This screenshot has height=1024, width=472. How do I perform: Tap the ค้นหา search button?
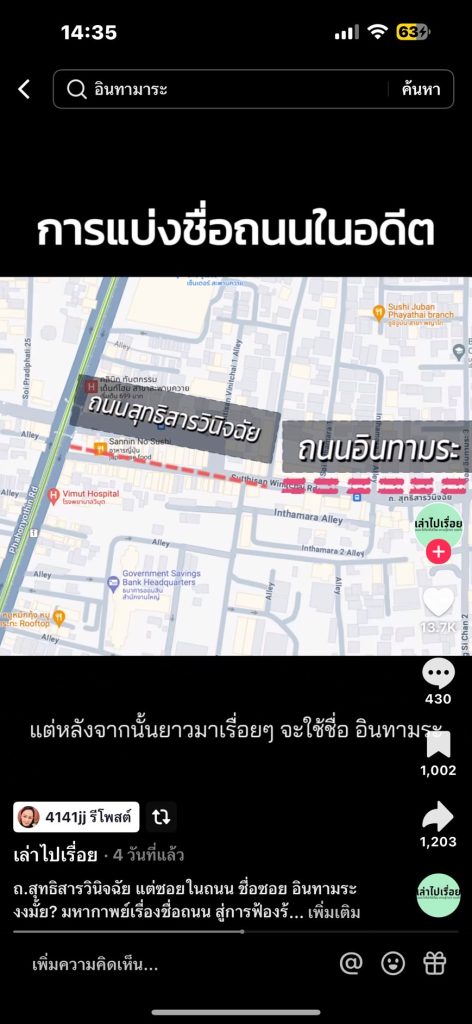coord(420,89)
